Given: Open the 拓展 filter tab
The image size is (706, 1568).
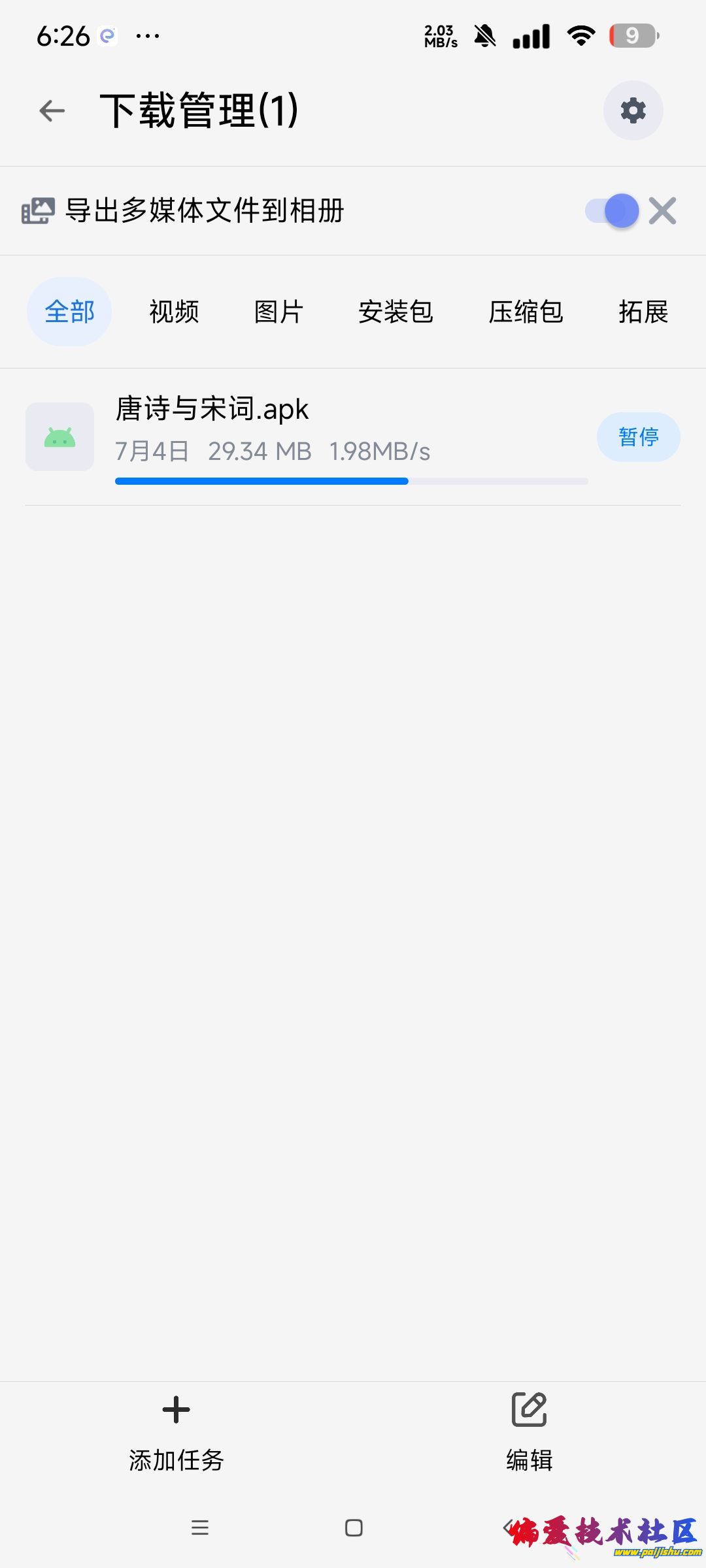Looking at the screenshot, I should [644, 312].
